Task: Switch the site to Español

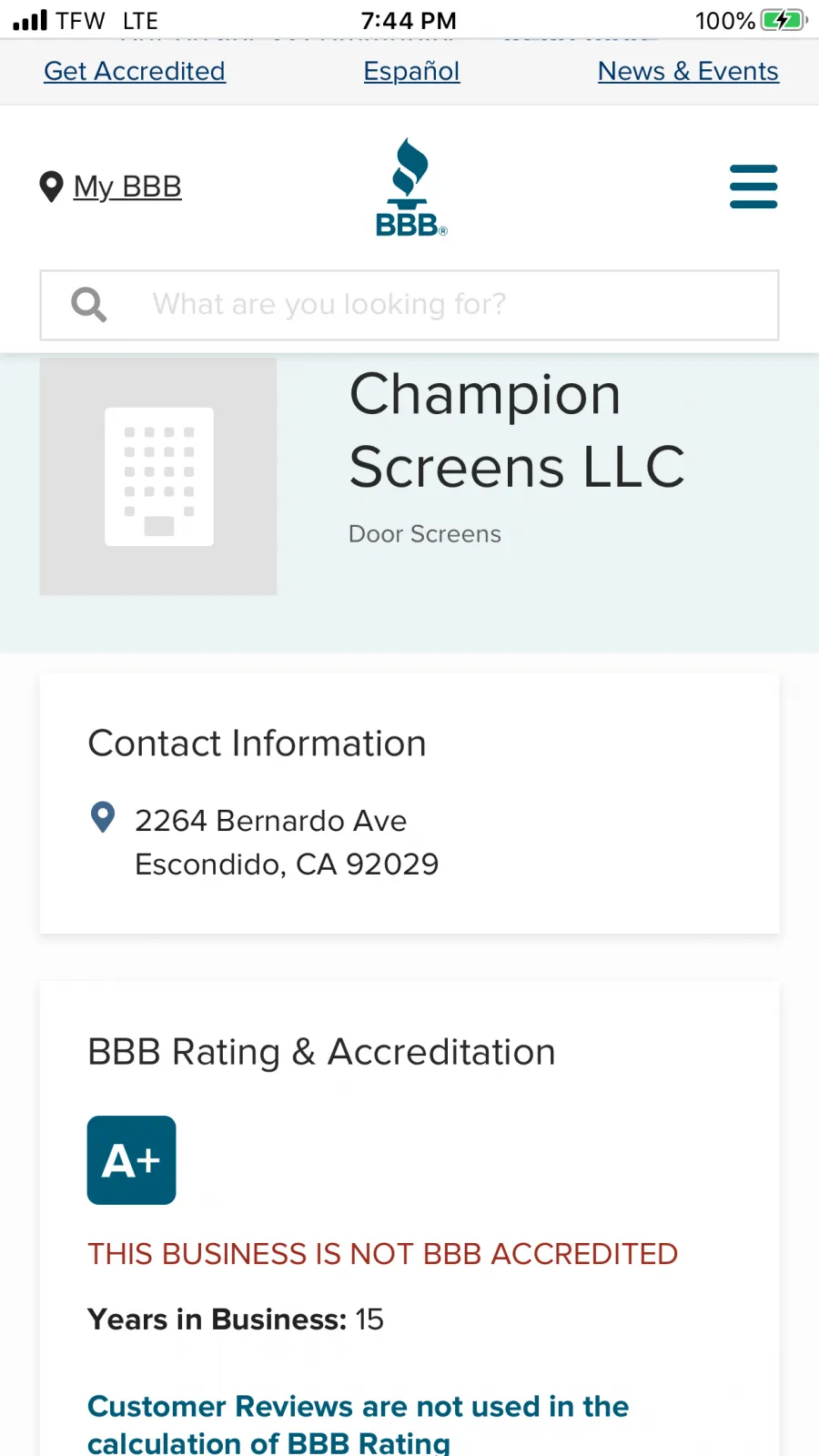Action: 411,71
